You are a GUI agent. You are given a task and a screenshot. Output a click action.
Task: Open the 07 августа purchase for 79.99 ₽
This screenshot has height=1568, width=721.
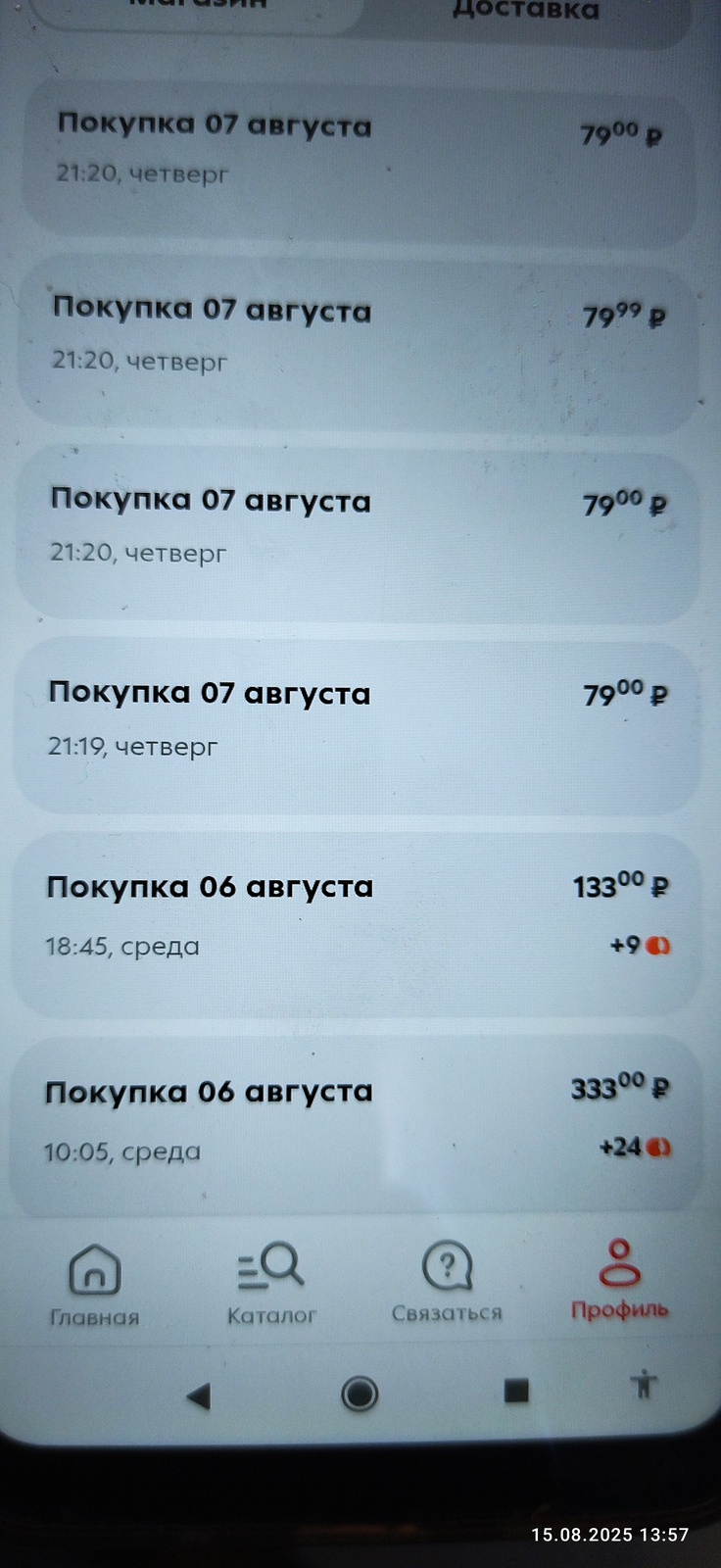(358, 338)
